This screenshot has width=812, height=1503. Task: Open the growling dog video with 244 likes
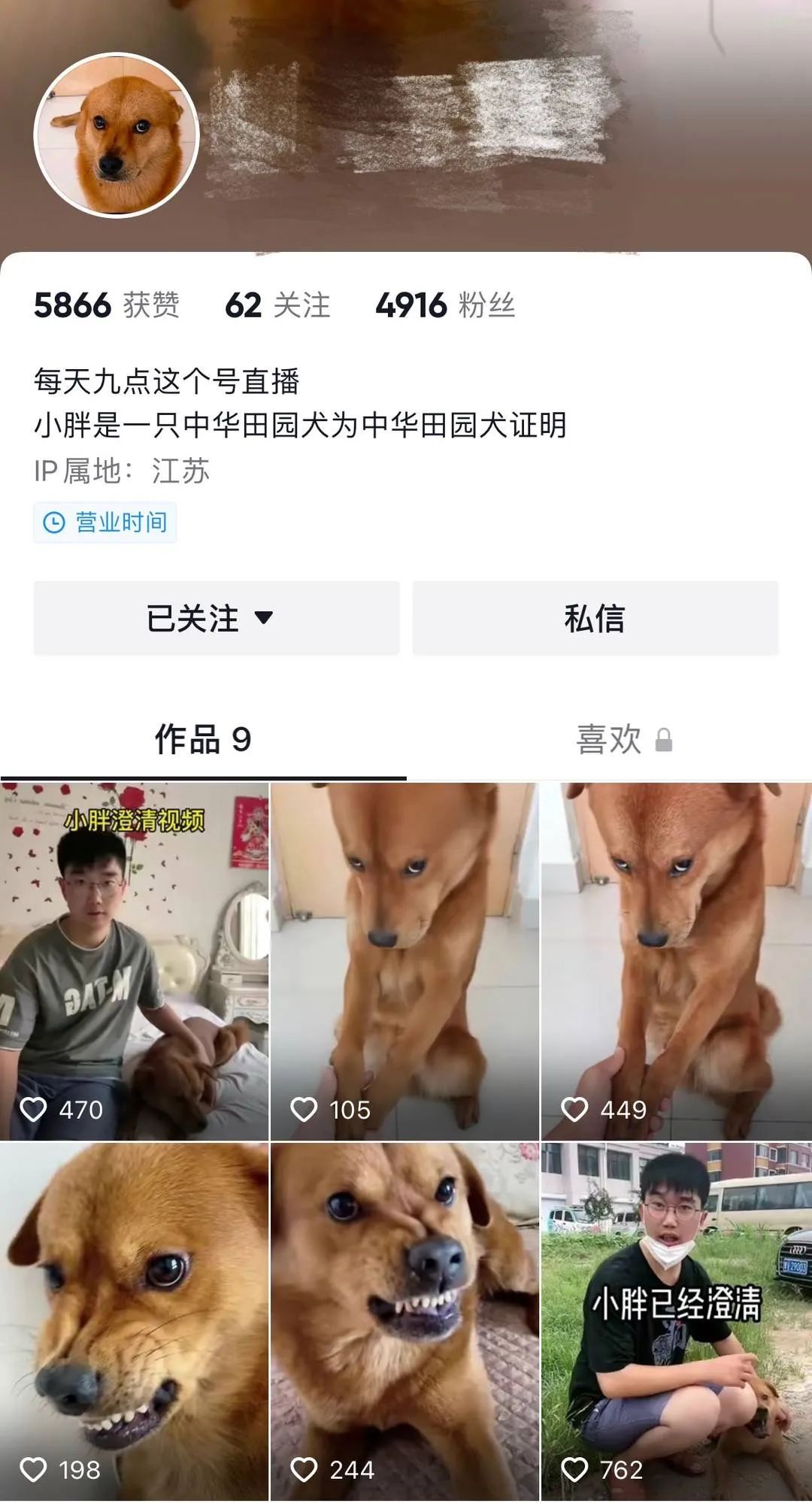[404, 1322]
